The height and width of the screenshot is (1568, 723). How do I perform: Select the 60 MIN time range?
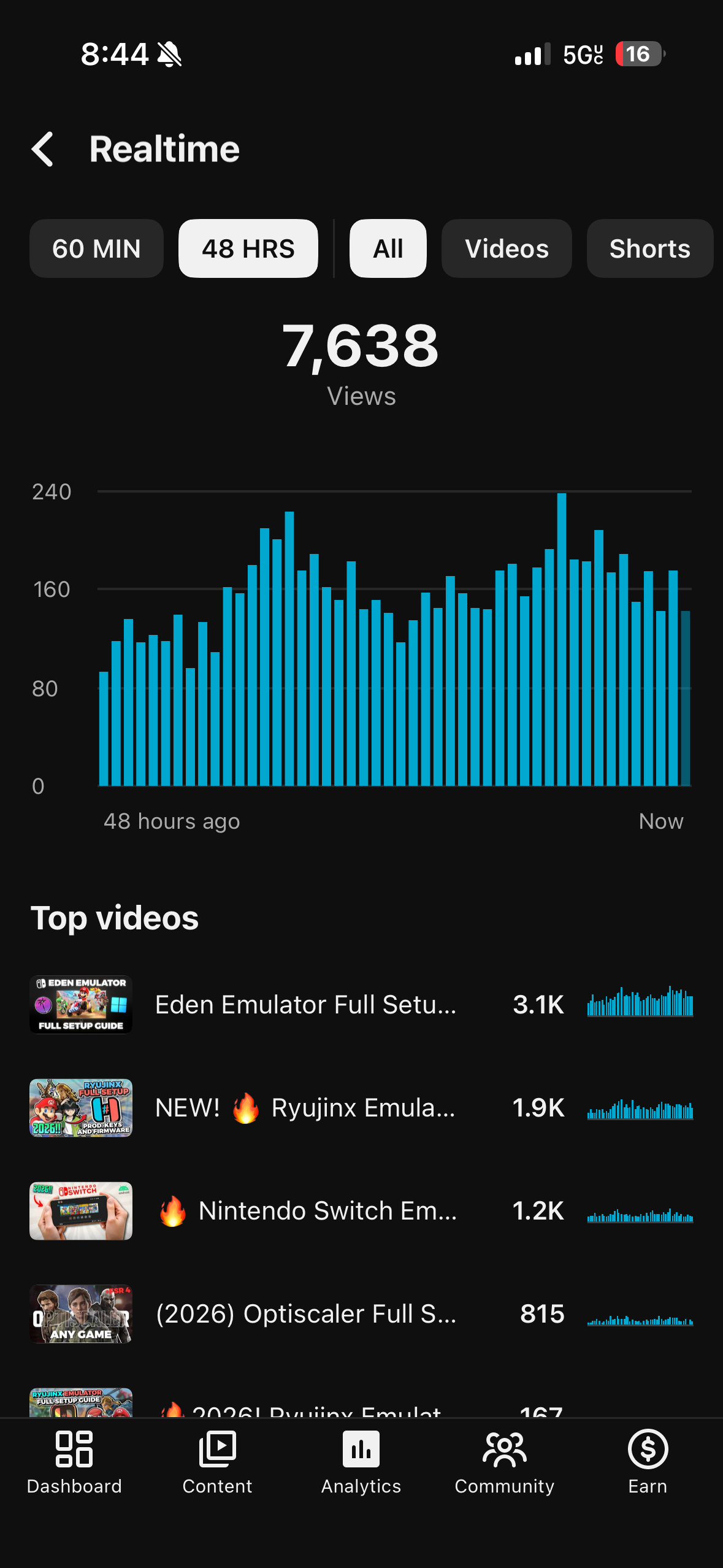click(x=96, y=248)
